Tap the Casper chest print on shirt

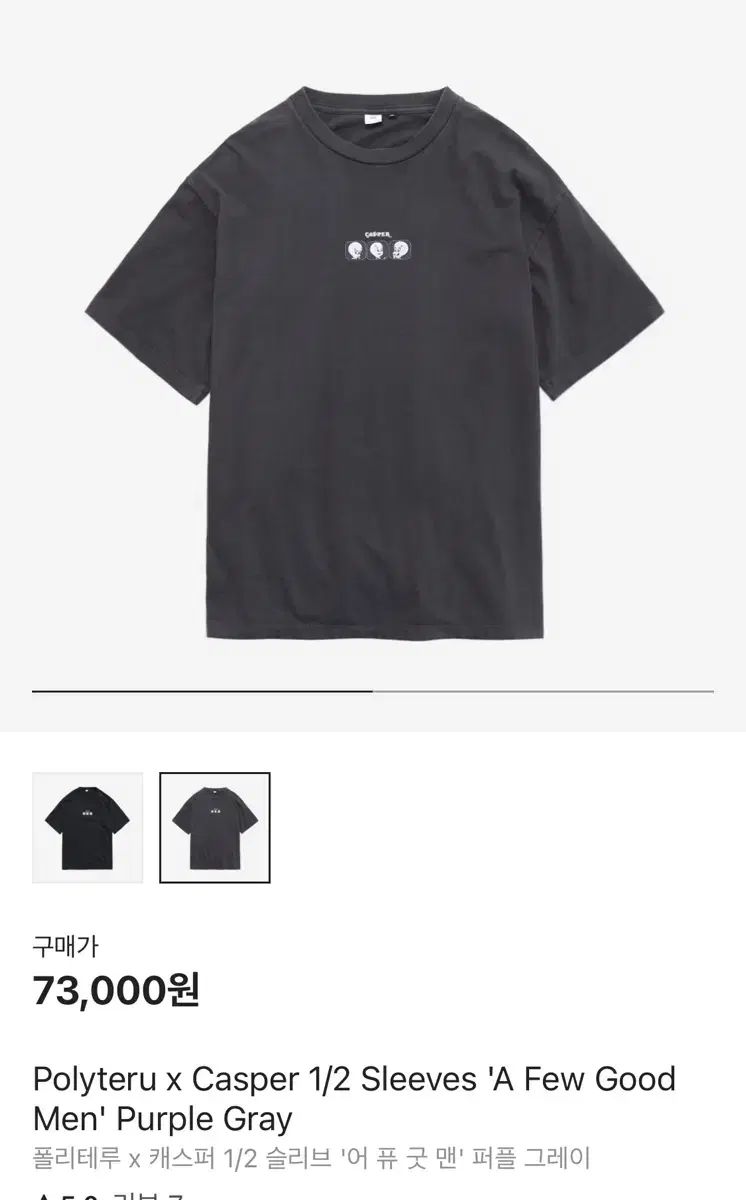380,244
